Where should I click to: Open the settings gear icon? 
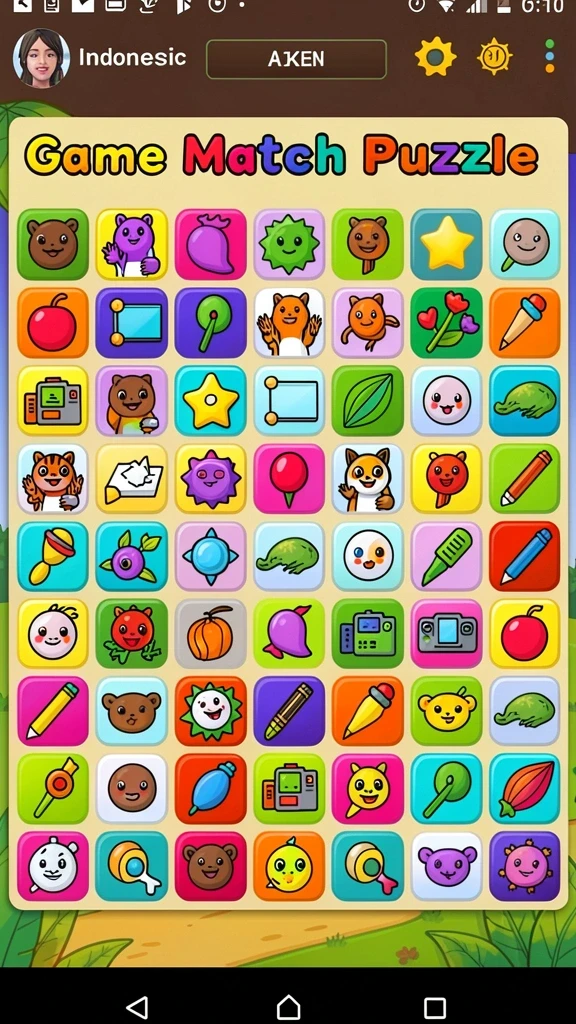pos(436,57)
